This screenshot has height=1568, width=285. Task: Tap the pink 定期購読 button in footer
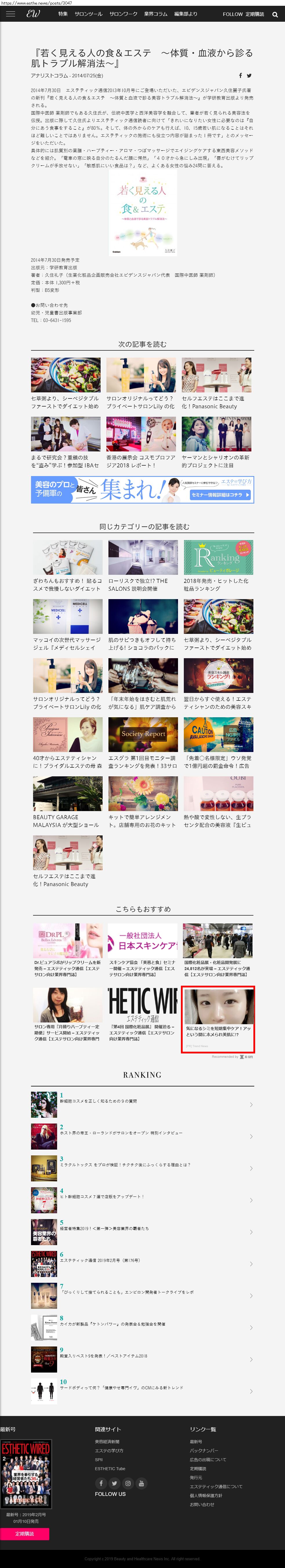[x=25, y=1533]
